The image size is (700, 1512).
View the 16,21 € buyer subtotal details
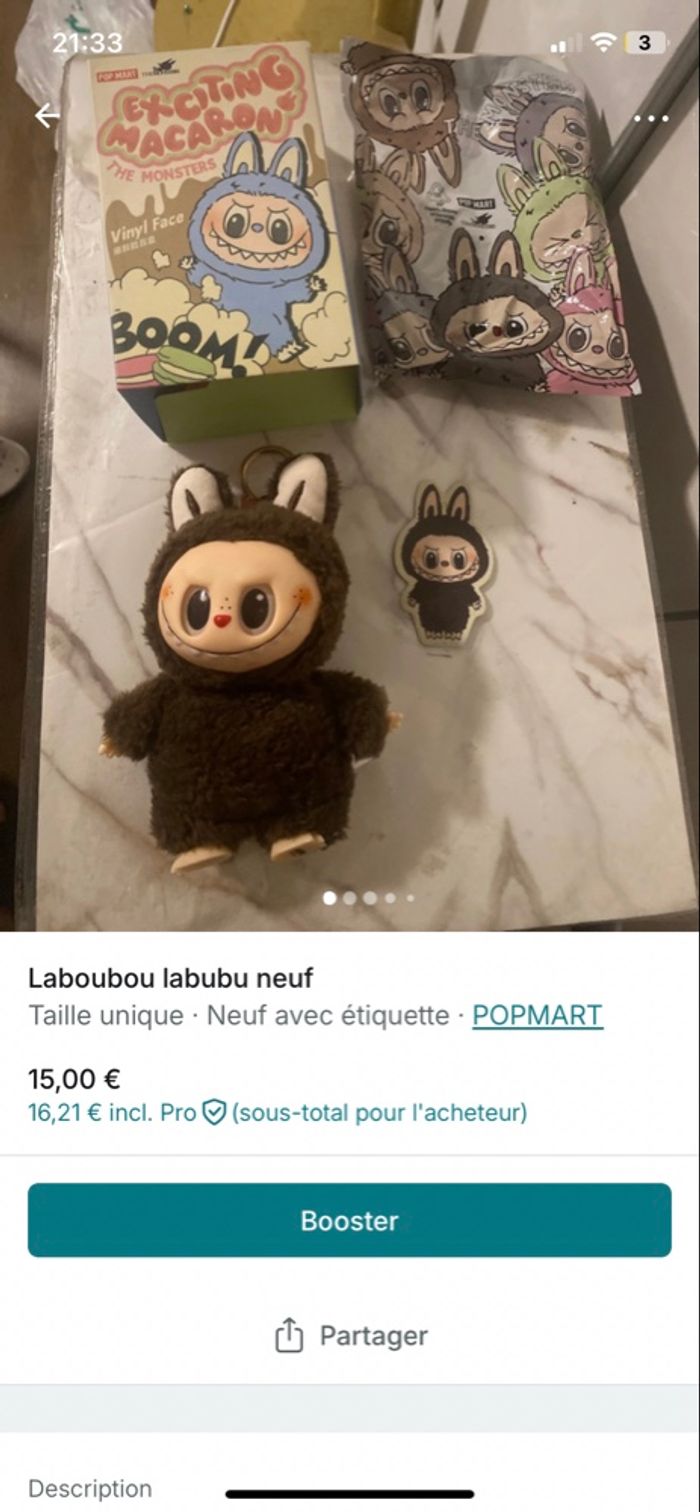point(277,1112)
